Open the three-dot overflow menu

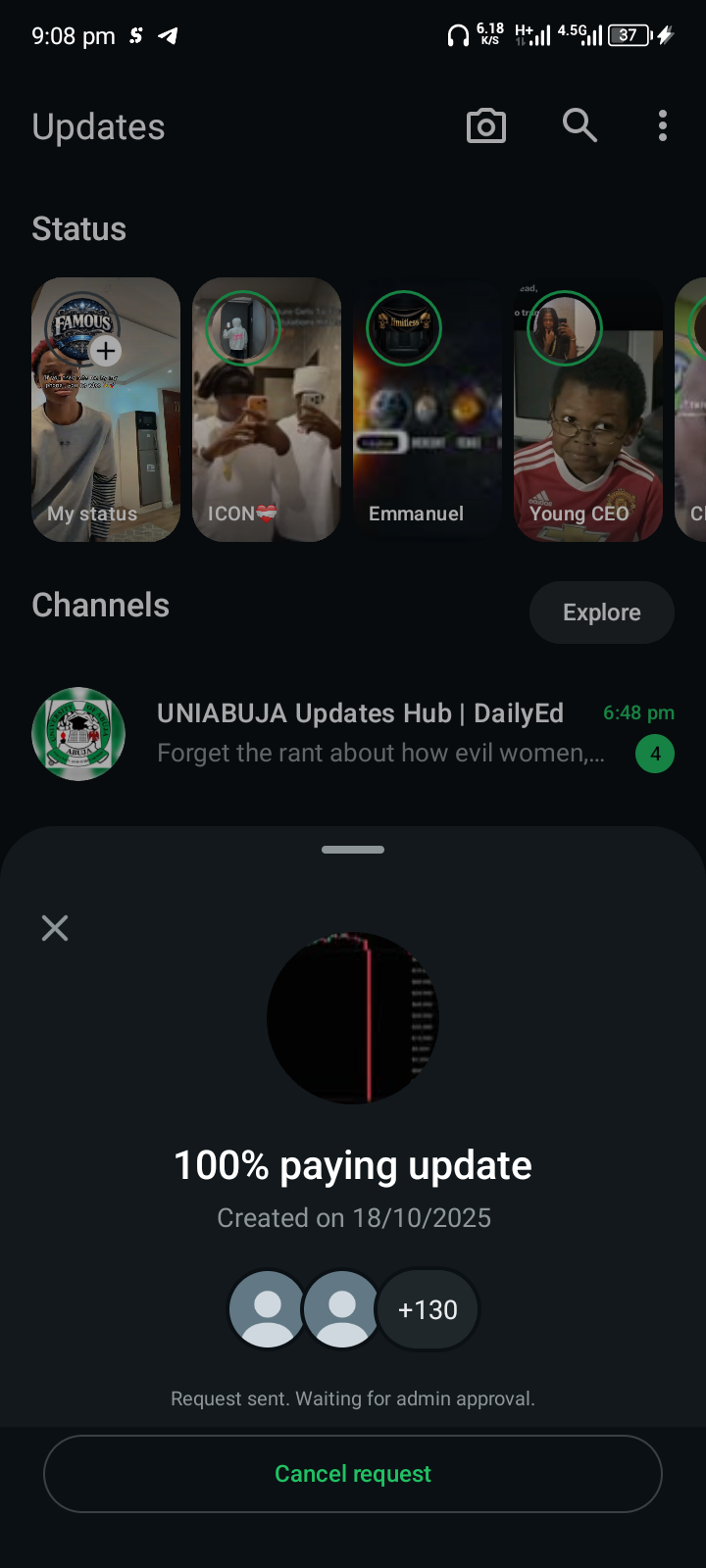point(663,126)
